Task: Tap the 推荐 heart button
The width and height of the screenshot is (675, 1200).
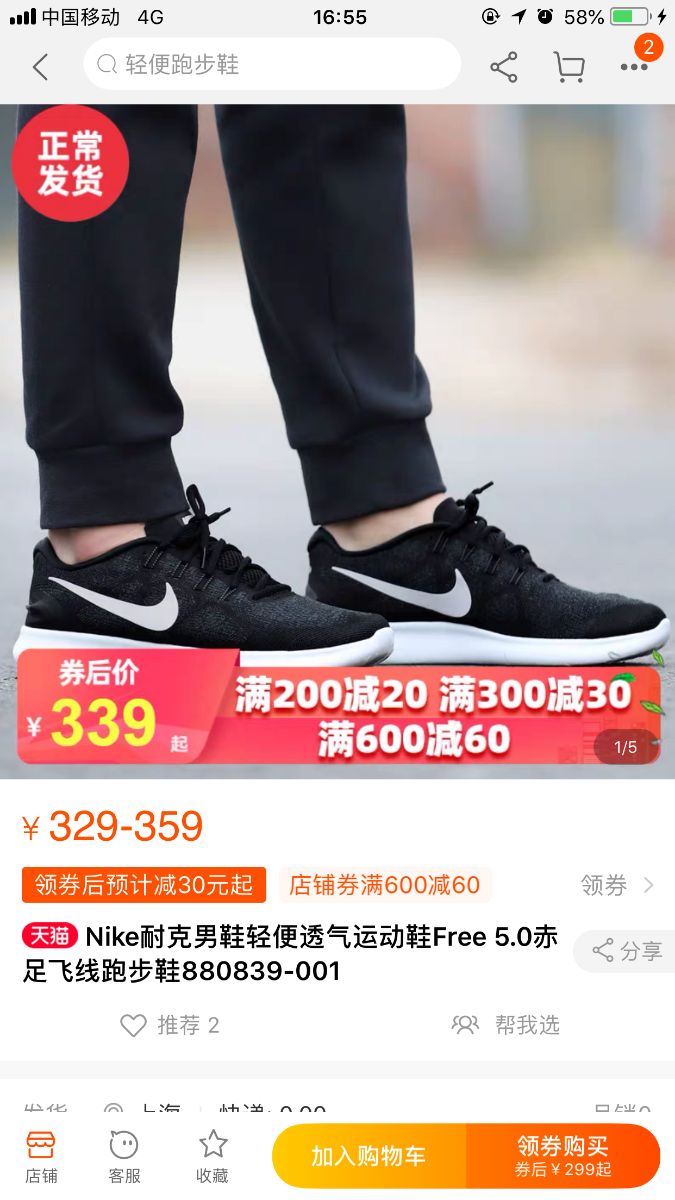Action: 170,1025
